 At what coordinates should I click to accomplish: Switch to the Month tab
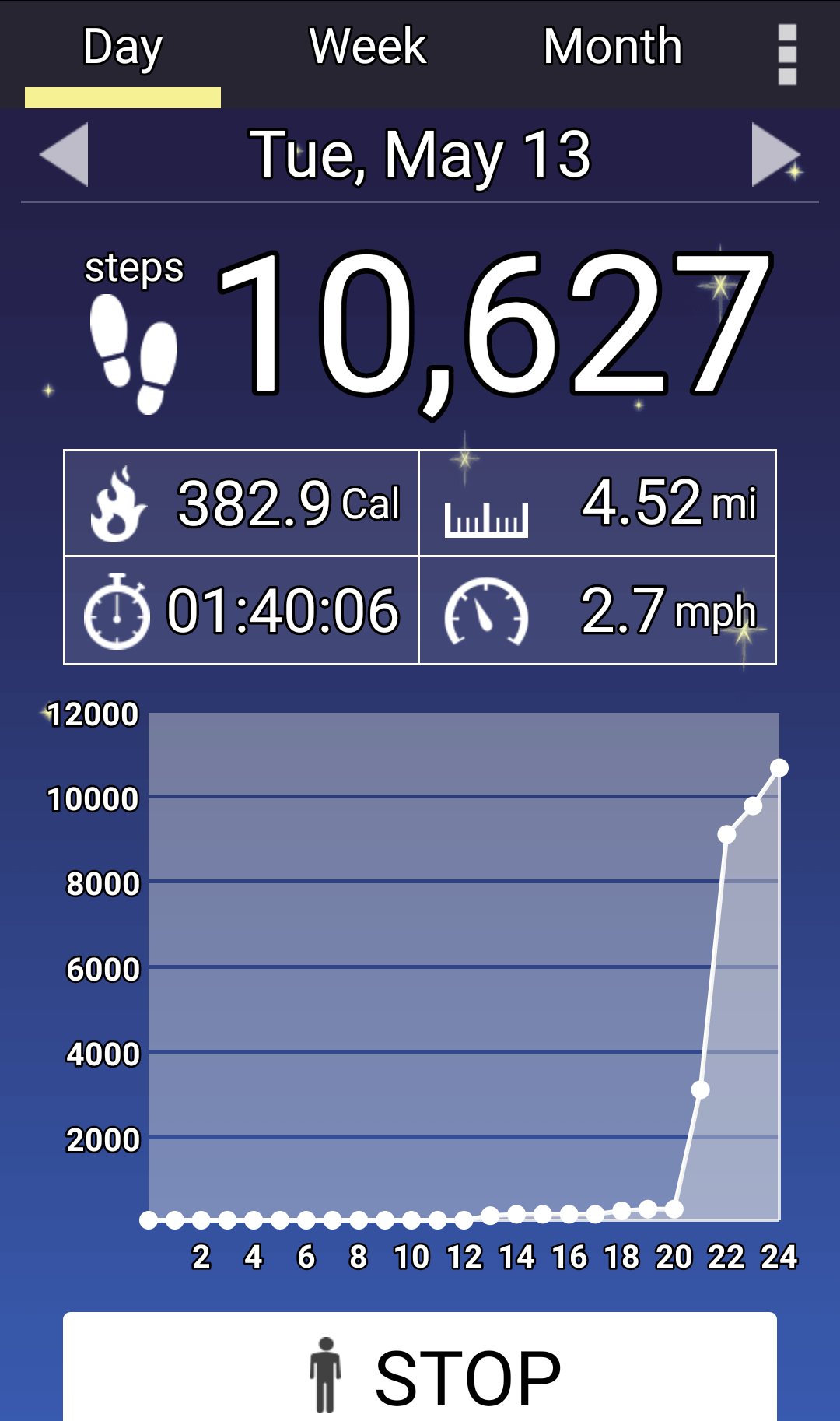pyautogui.click(x=613, y=47)
